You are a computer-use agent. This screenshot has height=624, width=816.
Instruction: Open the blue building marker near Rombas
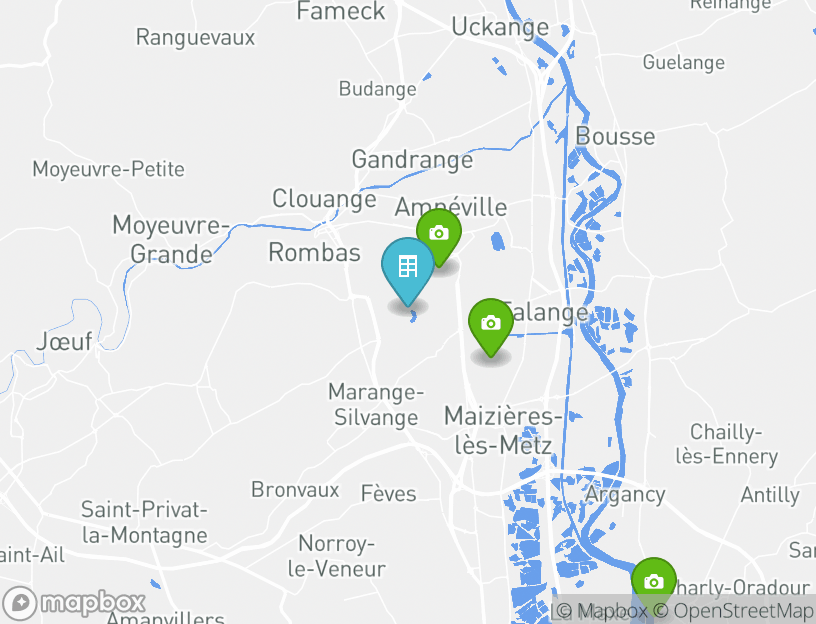[407, 268]
